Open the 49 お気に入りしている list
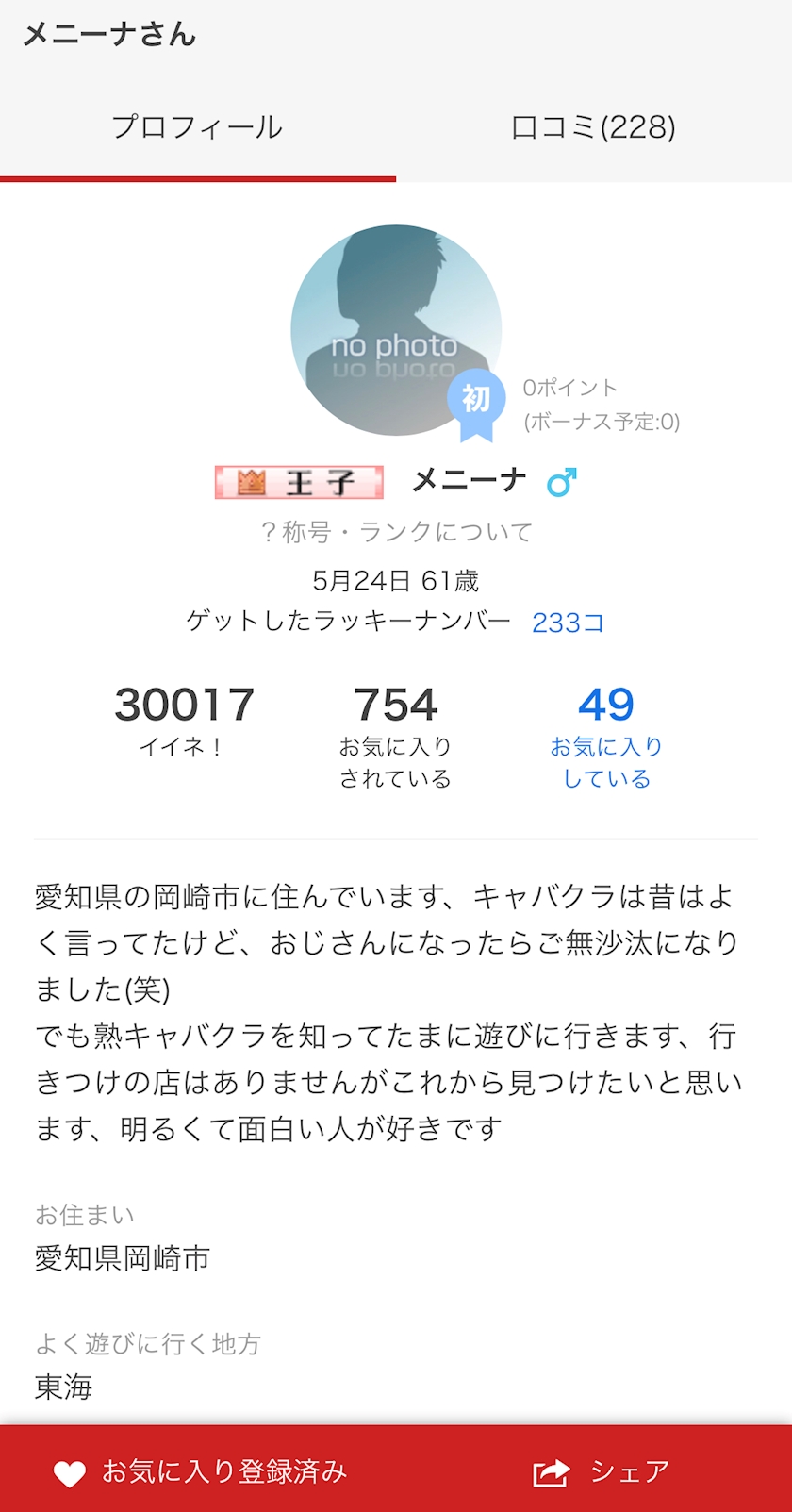The width and height of the screenshot is (792, 1512). [606, 736]
